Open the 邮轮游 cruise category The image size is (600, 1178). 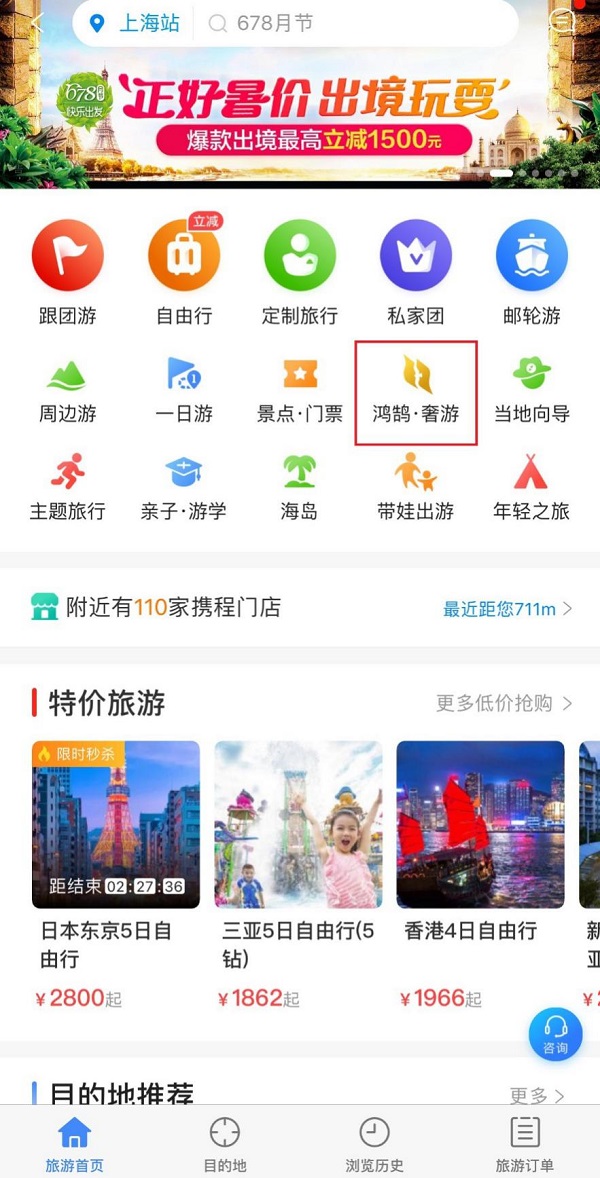[x=532, y=256]
